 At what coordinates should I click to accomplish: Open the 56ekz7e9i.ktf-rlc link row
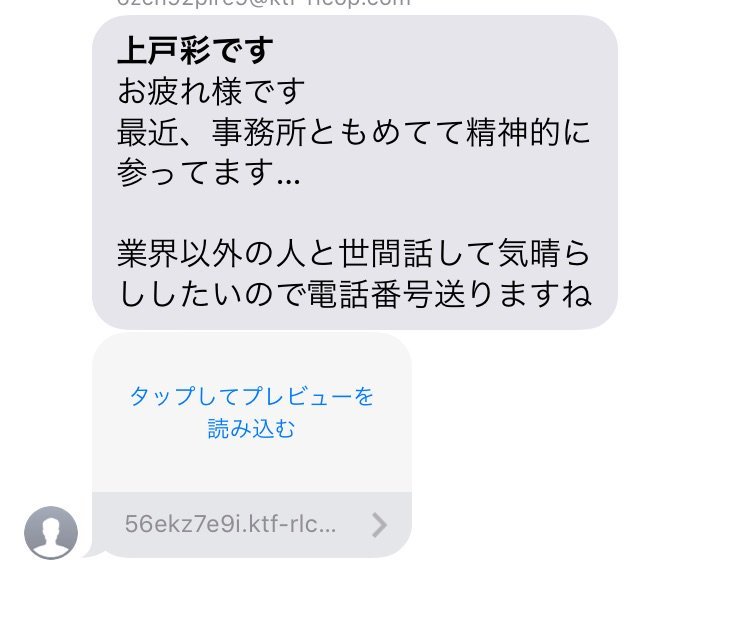(x=251, y=524)
